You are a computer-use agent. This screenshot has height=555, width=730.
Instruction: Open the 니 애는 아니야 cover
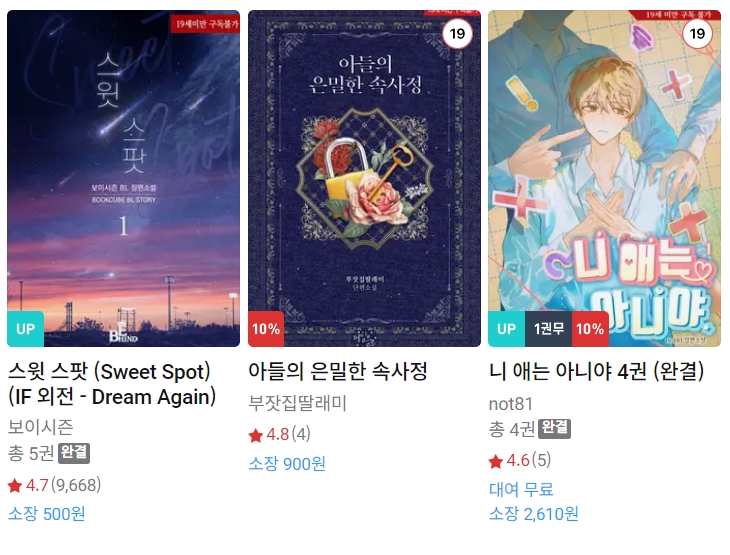pos(604,180)
